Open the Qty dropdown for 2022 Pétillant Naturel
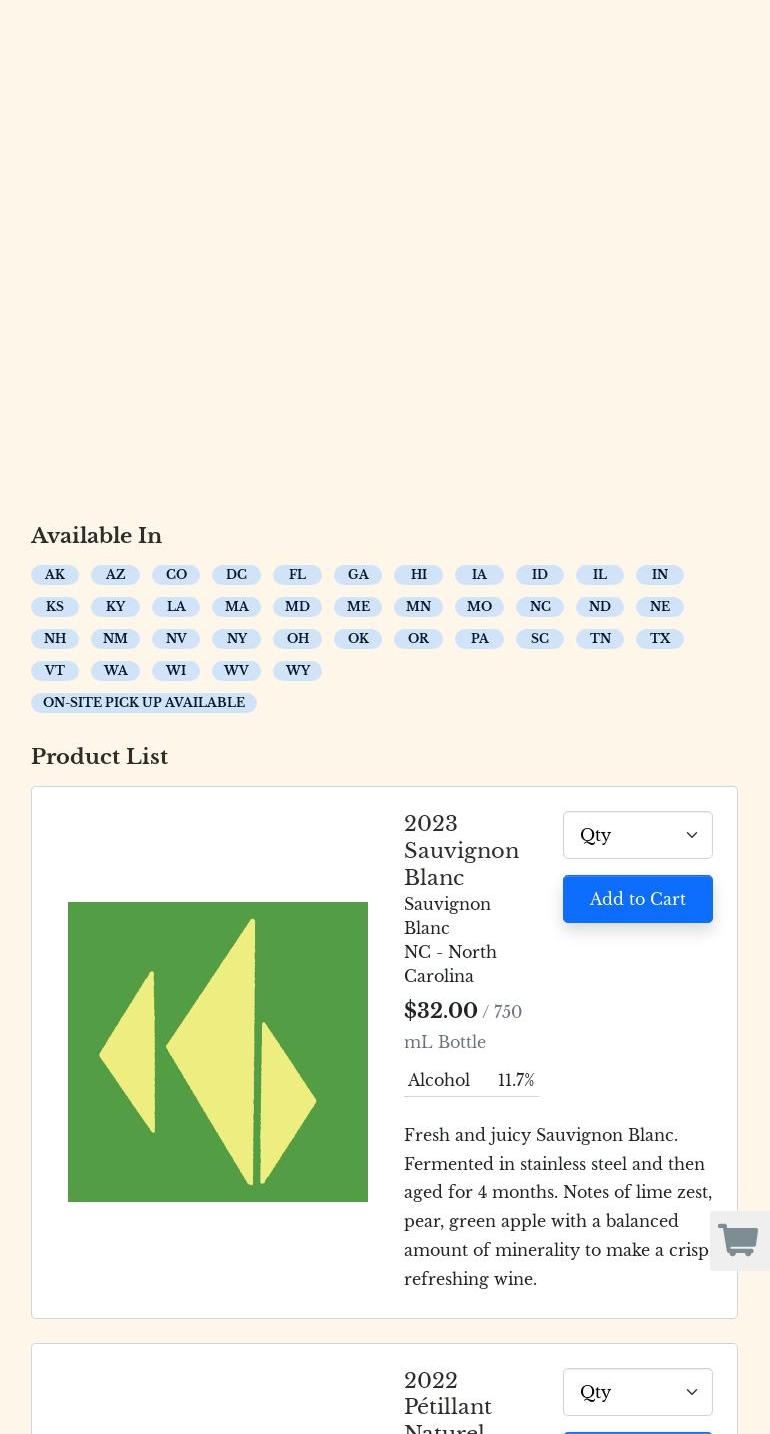The image size is (770, 1434). click(x=637, y=1392)
